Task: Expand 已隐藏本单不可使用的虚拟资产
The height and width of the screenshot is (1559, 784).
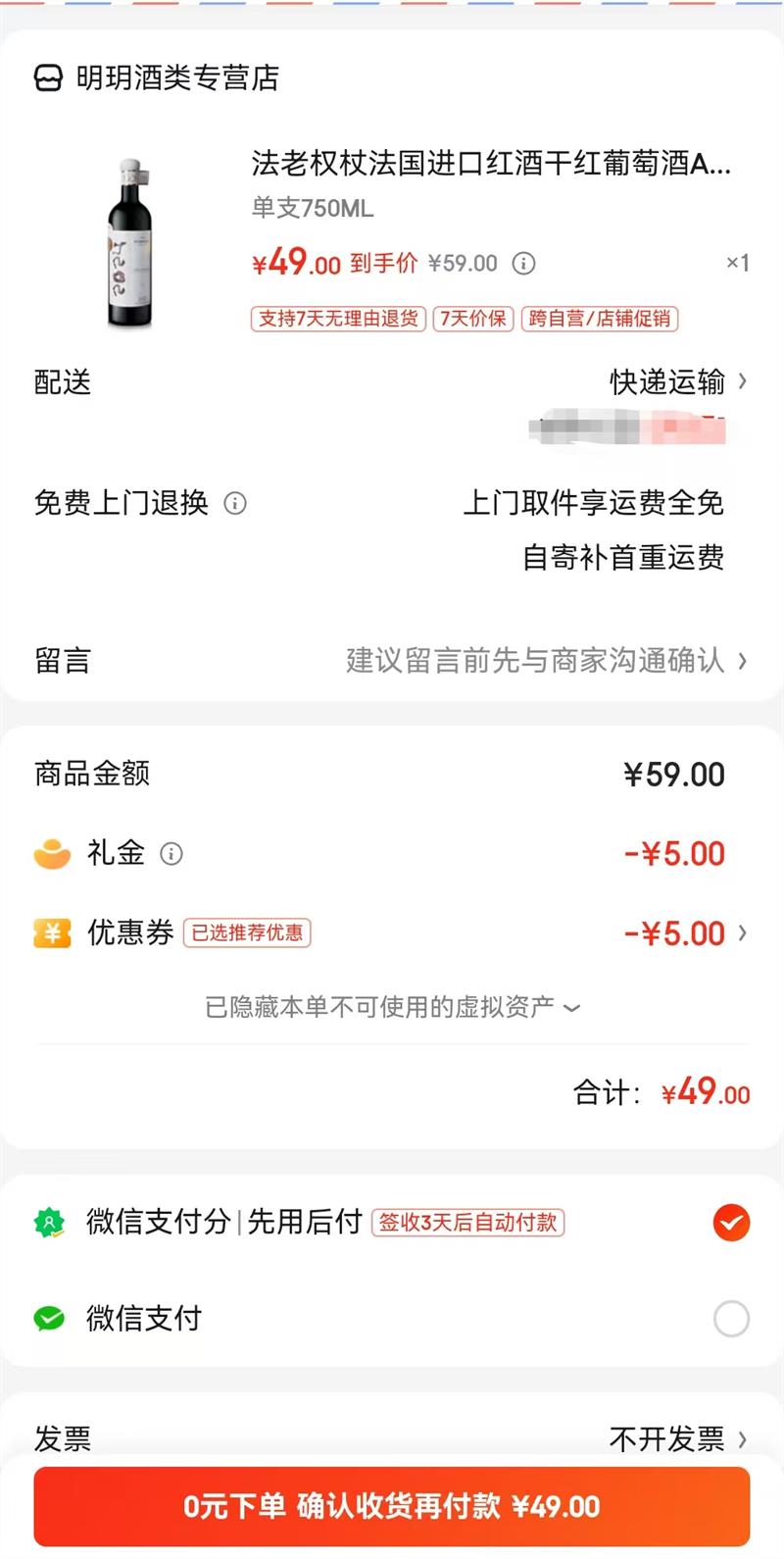Action: [392, 1007]
